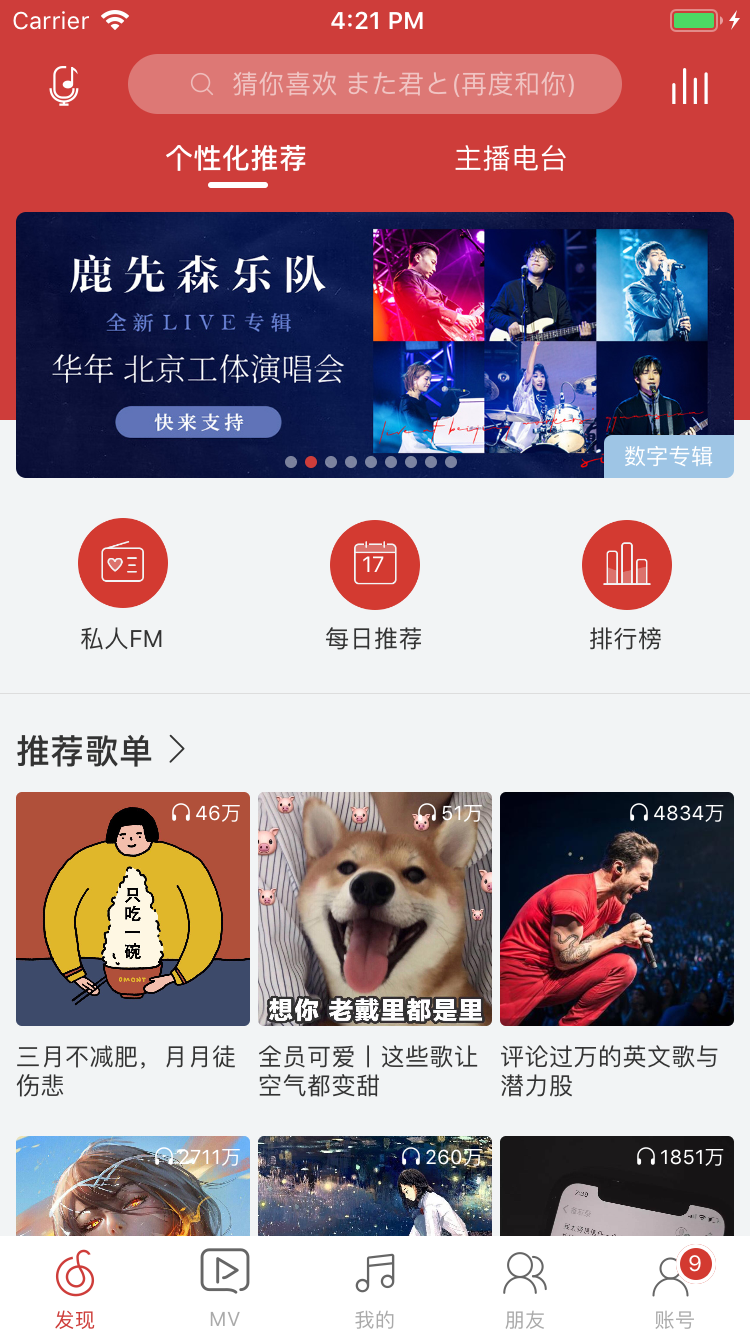Open playlist 三月不减肥，月月徒伤悲
Screen dimensions: 750x1334
point(133,909)
